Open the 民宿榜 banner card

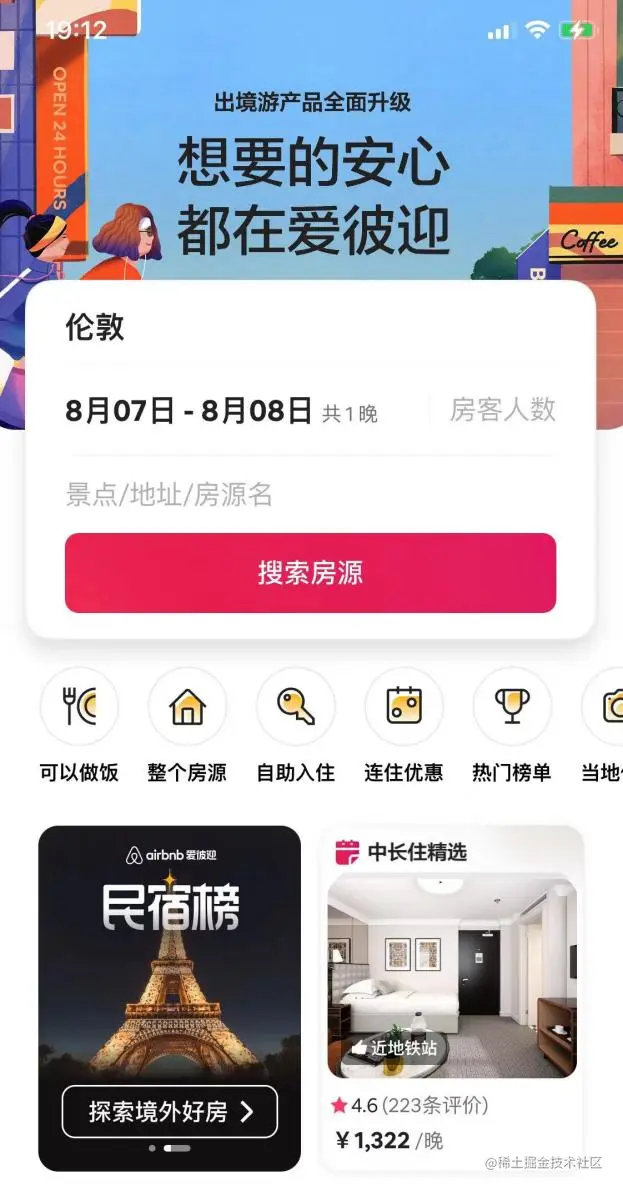[169, 950]
